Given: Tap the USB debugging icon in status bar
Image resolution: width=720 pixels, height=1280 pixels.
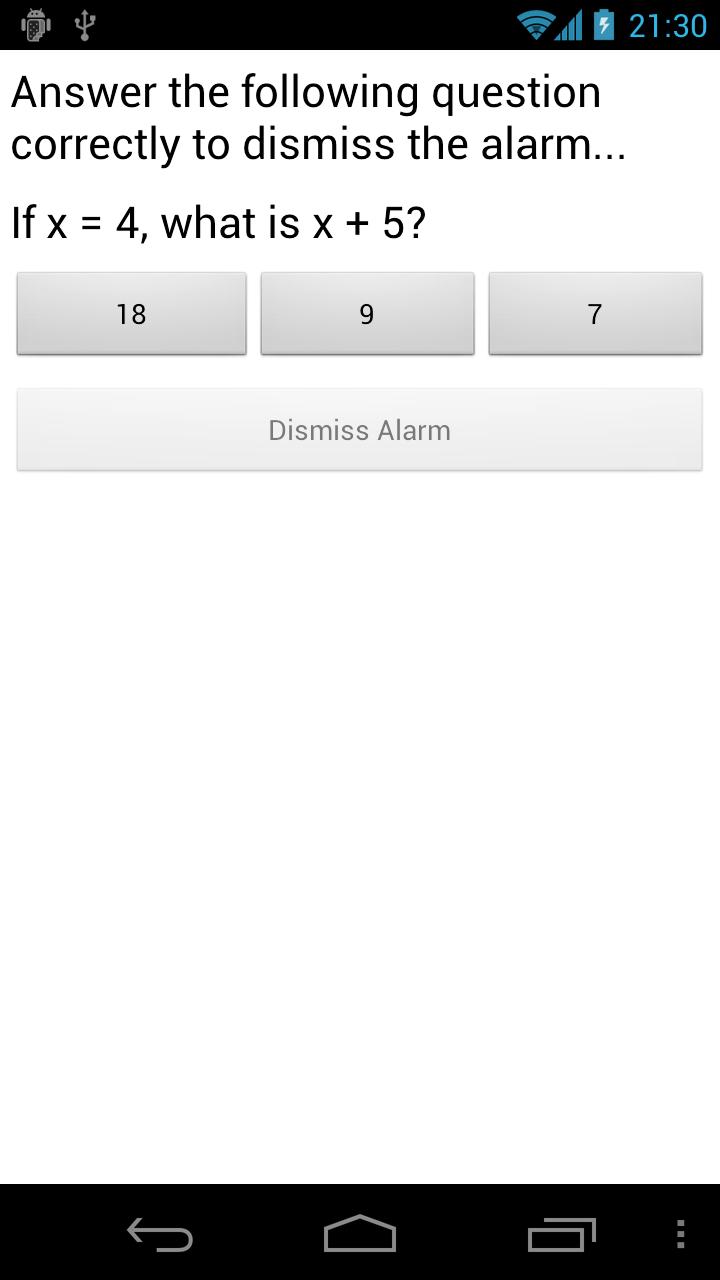Looking at the screenshot, I should coord(35,24).
